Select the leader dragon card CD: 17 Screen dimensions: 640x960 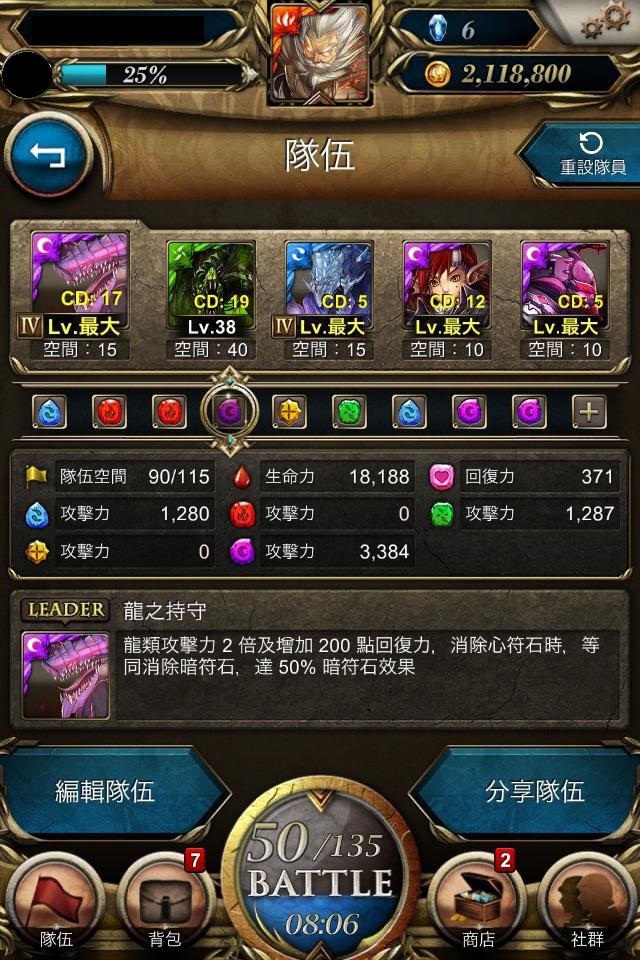tap(80, 285)
